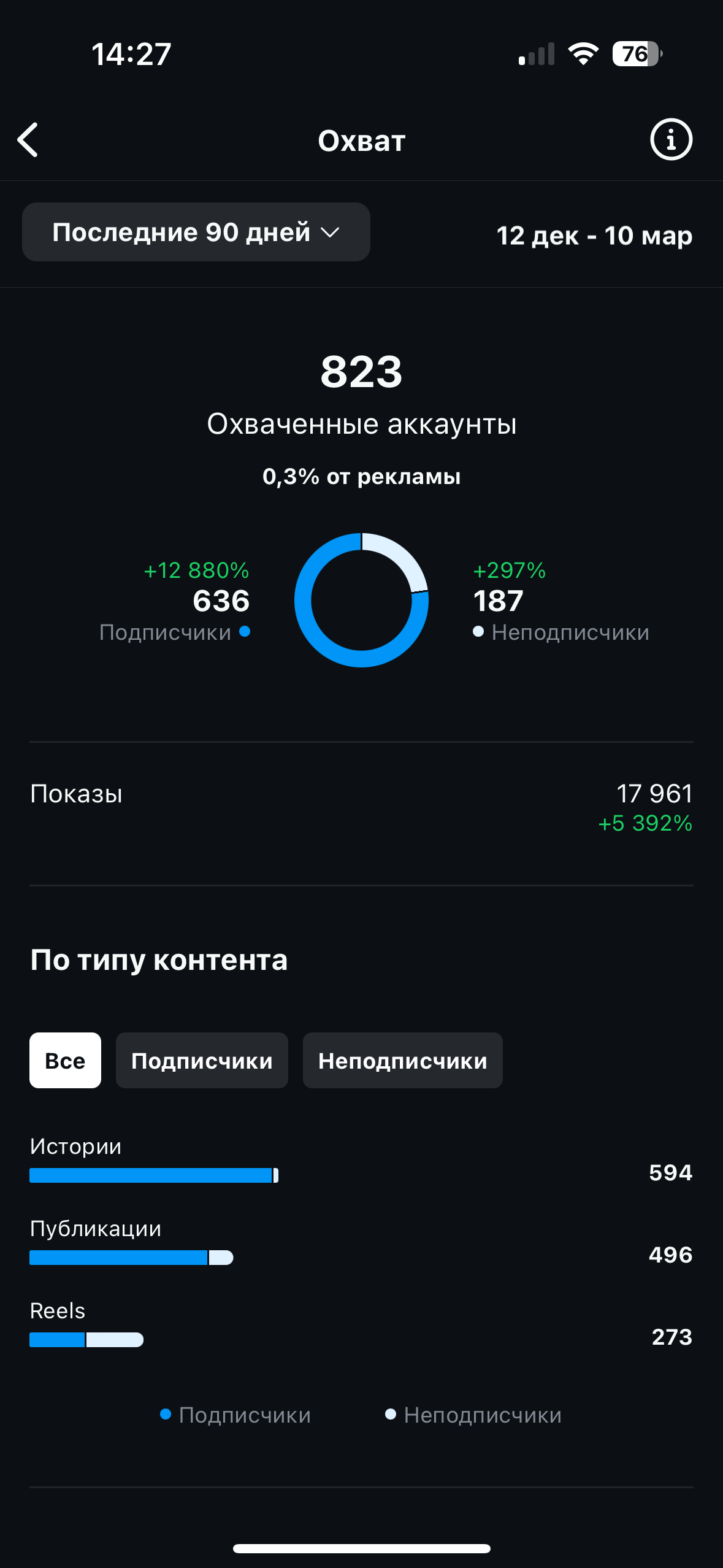Switch to the Подписчики content filter
The width and height of the screenshot is (723, 1568).
click(202, 1061)
